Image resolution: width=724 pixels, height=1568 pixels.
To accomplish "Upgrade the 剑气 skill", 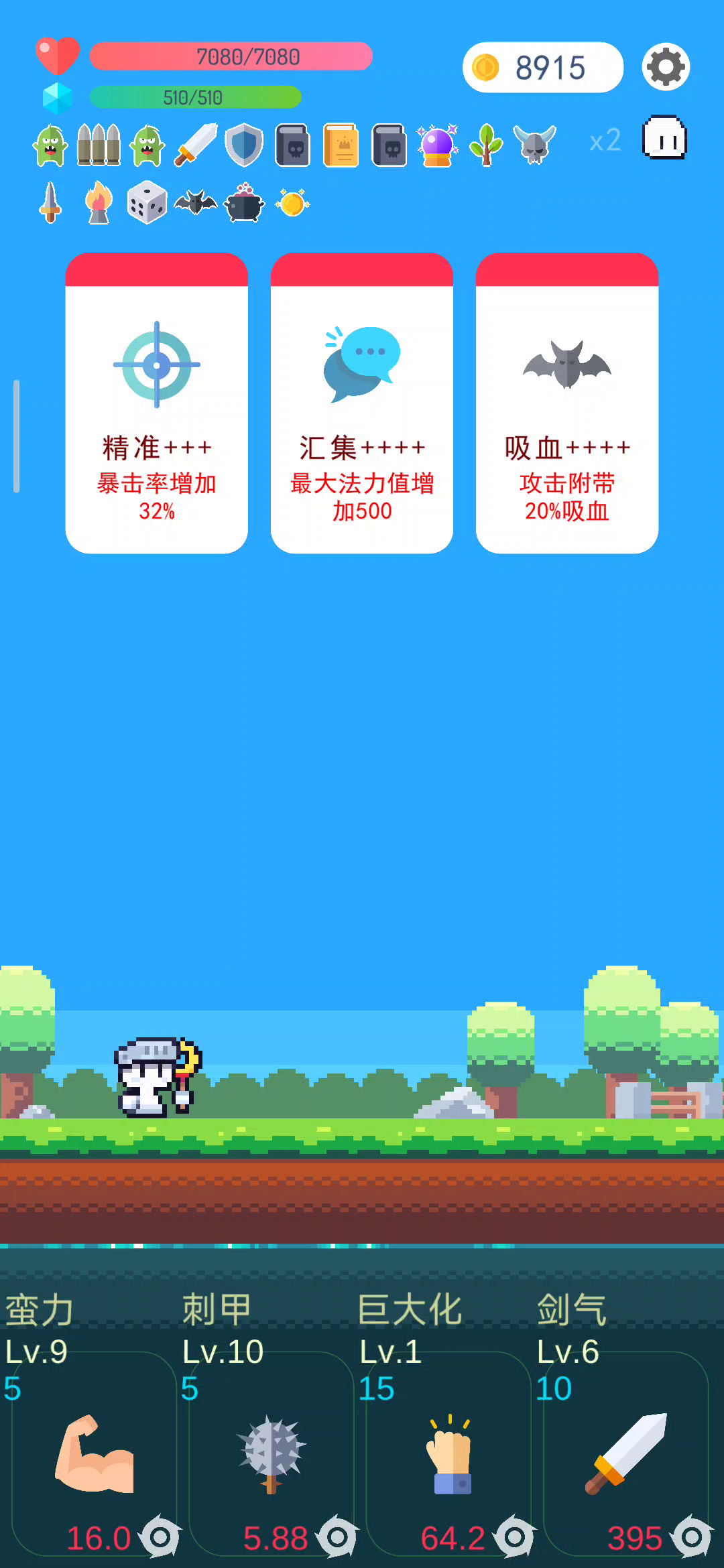I will point(625,1454).
